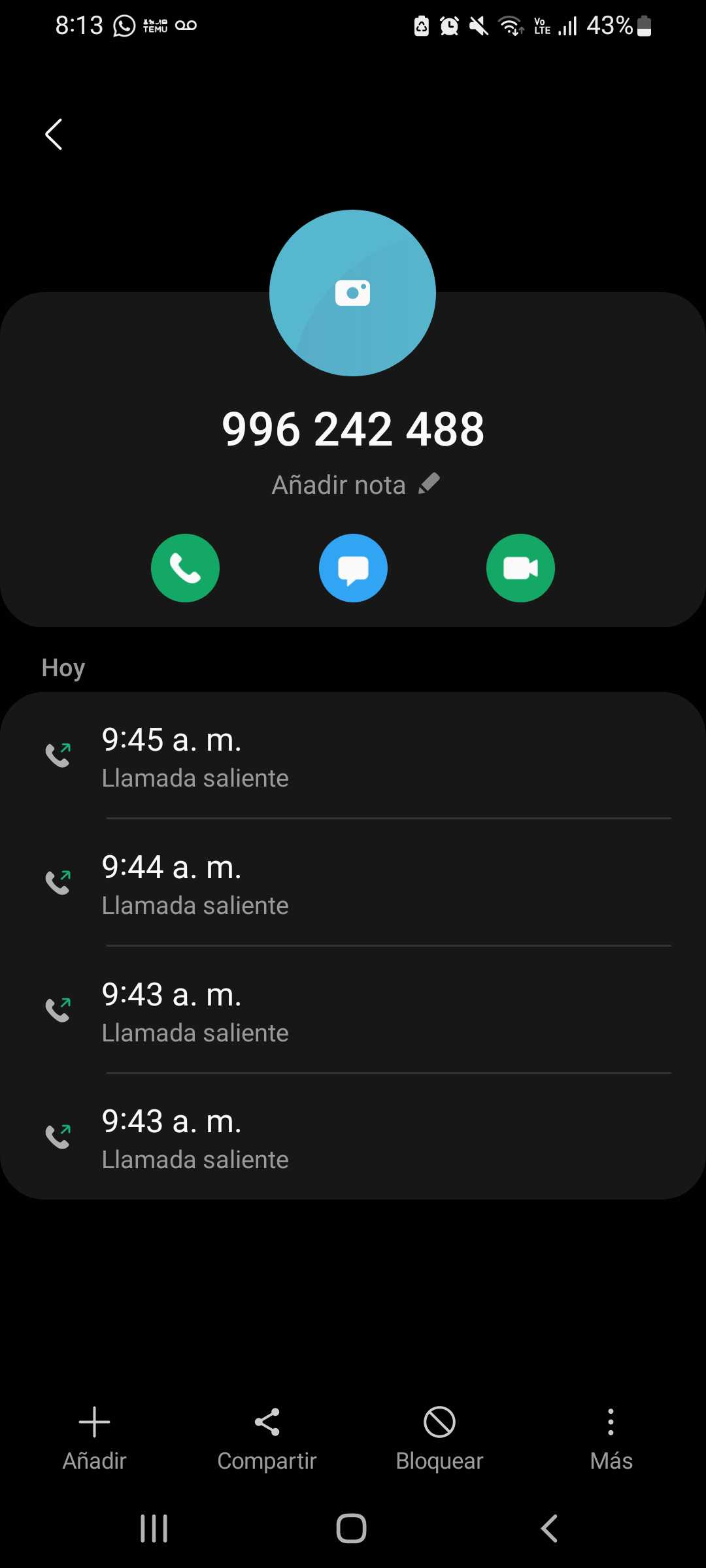Image resolution: width=706 pixels, height=1568 pixels.
Task: Go back using the top arrow
Action: [54, 135]
